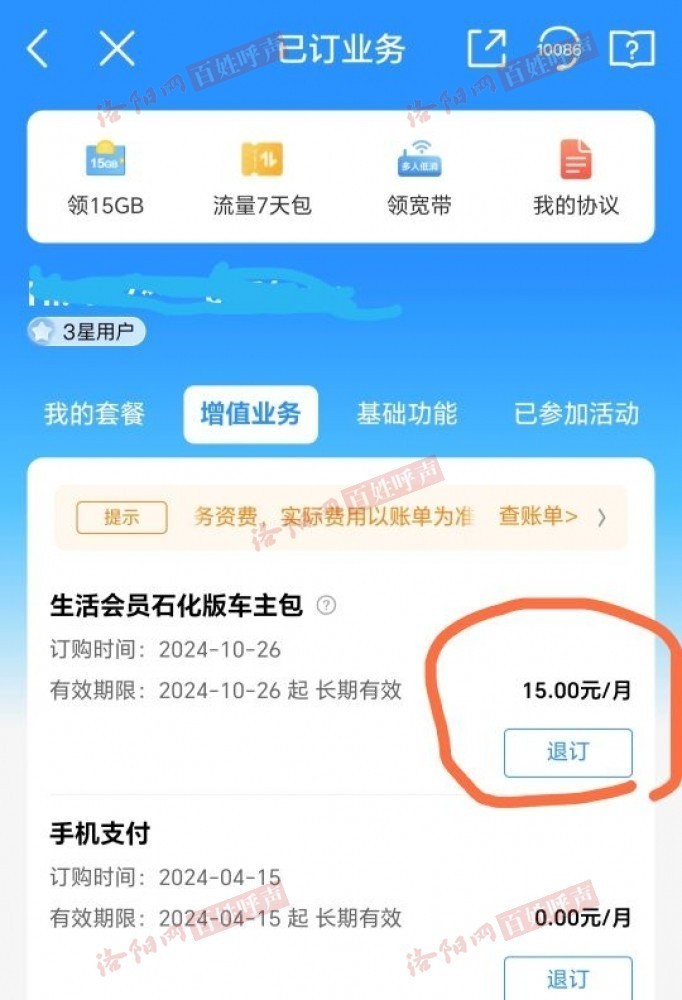Close the 已订业务 page with X
The image size is (682, 1000).
click(x=117, y=49)
